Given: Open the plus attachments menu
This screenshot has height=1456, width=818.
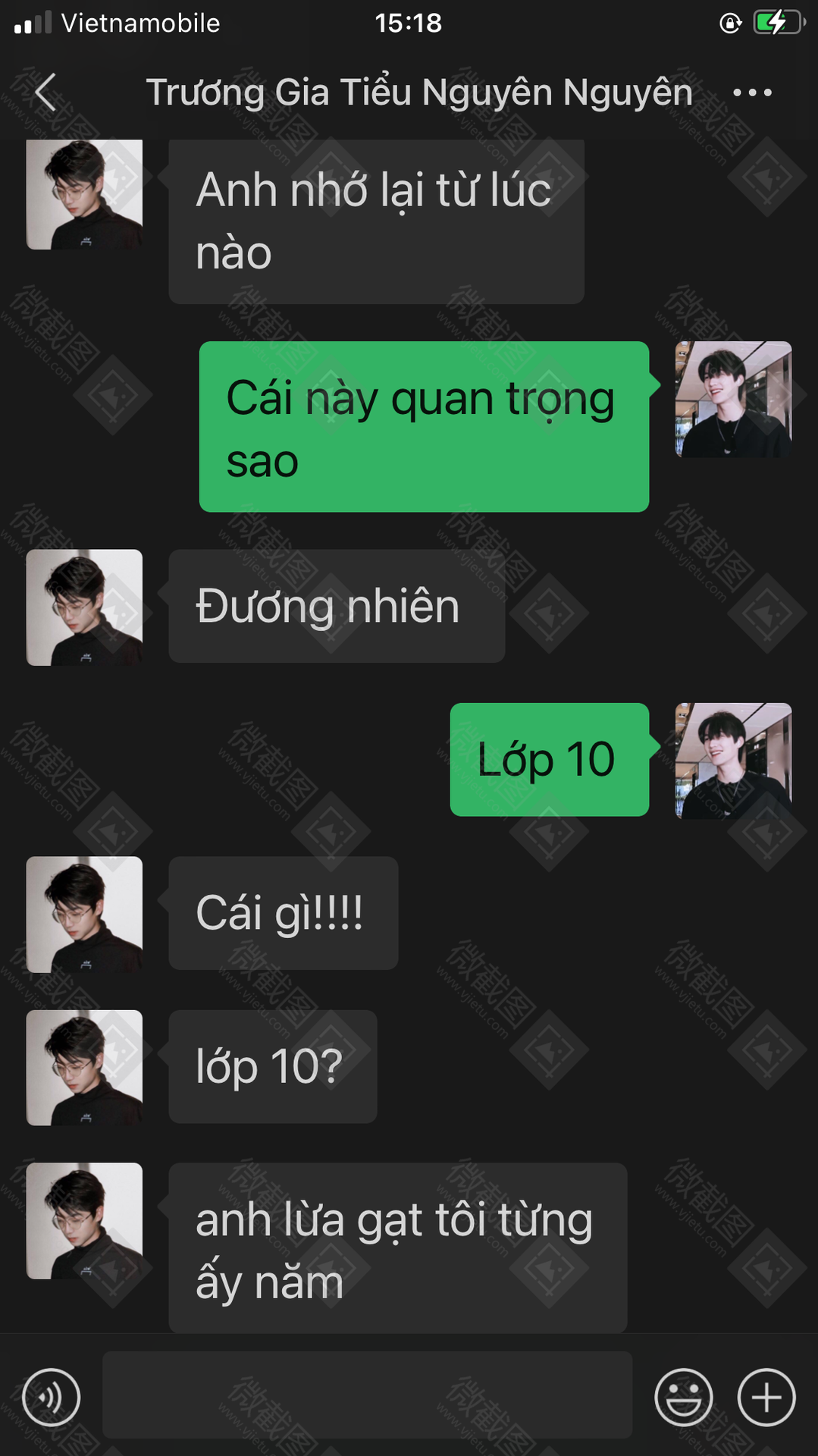Looking at the screenshot, I should pos(766,1397).
